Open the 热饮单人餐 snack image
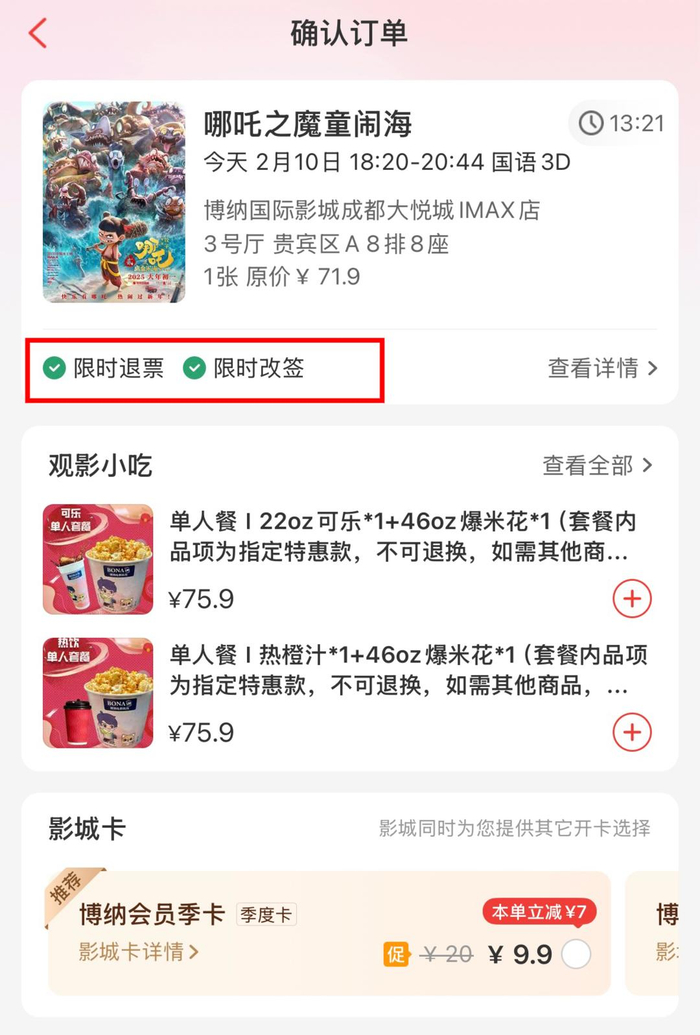 (98, 693)
